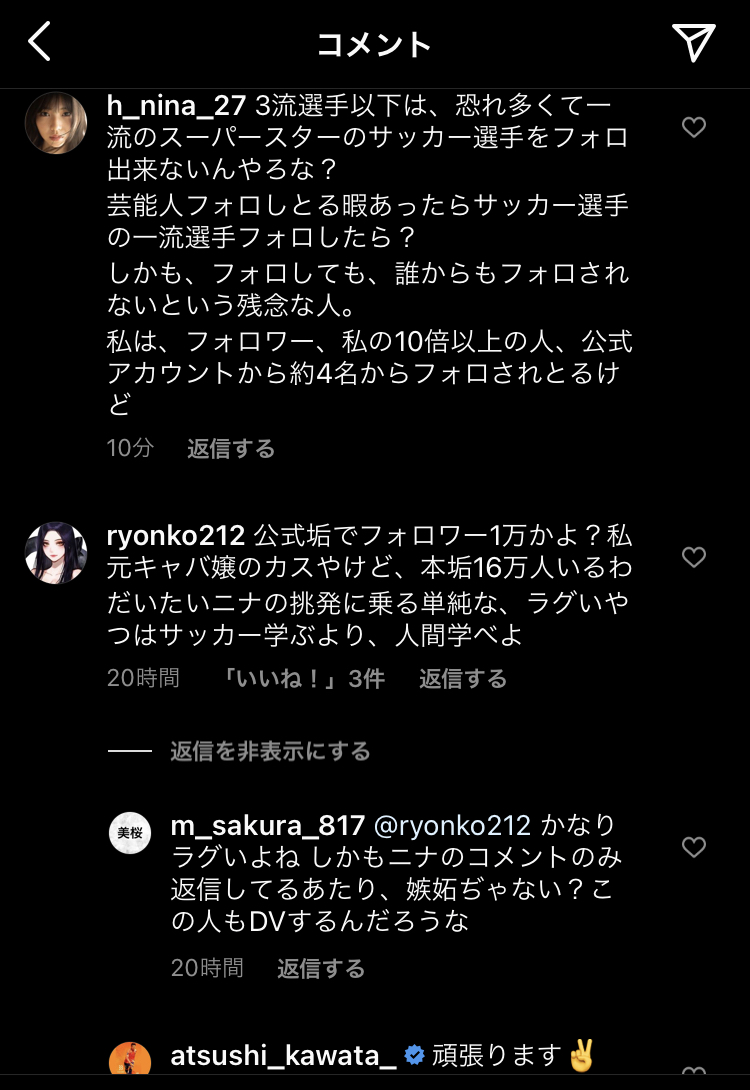View the 3 likes on ryonko212's comment

[304, 678]
